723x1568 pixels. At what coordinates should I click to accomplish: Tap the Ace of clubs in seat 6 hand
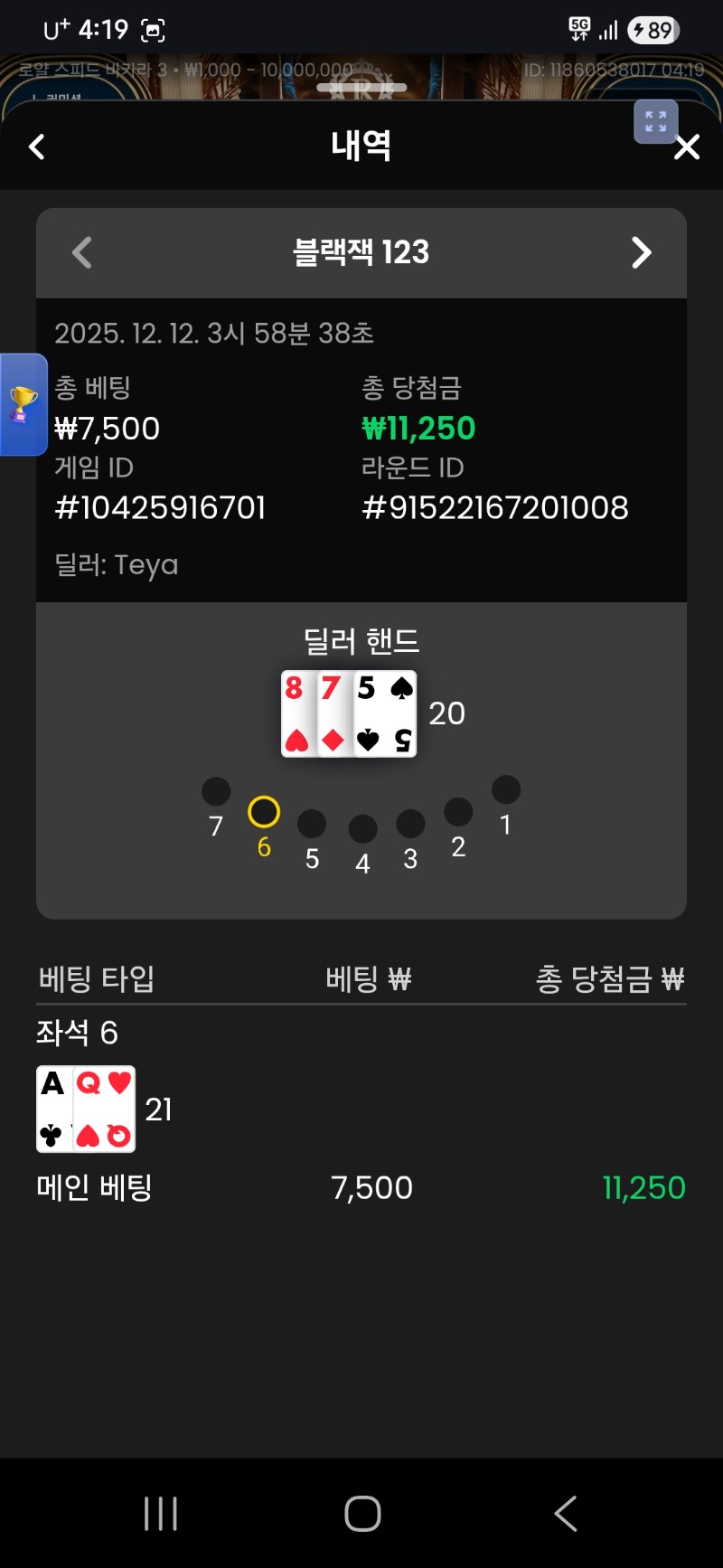coord(54,1108)
